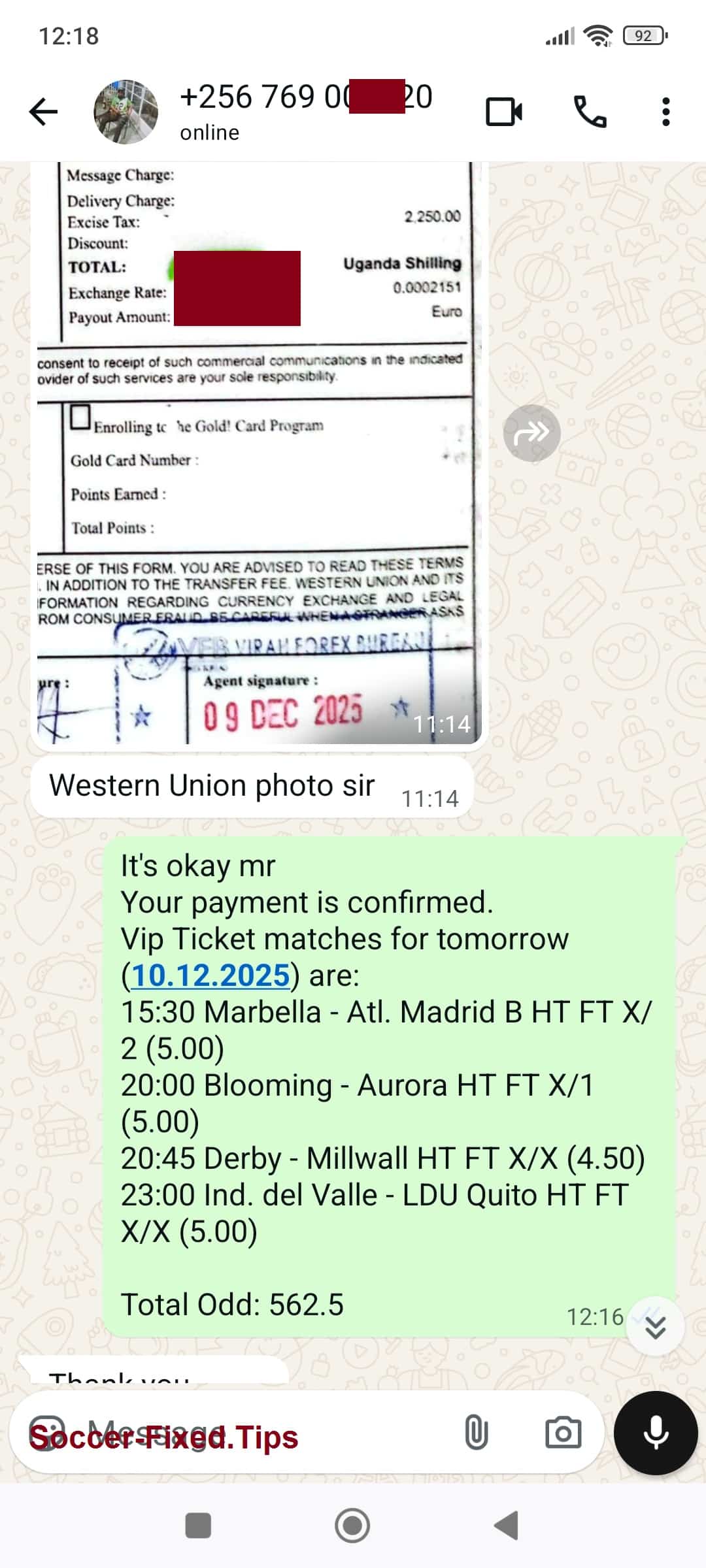This screenshot has width=706, height=1568.
Task: Open the camera from the chat bar
Action: tap(563, 1433)
